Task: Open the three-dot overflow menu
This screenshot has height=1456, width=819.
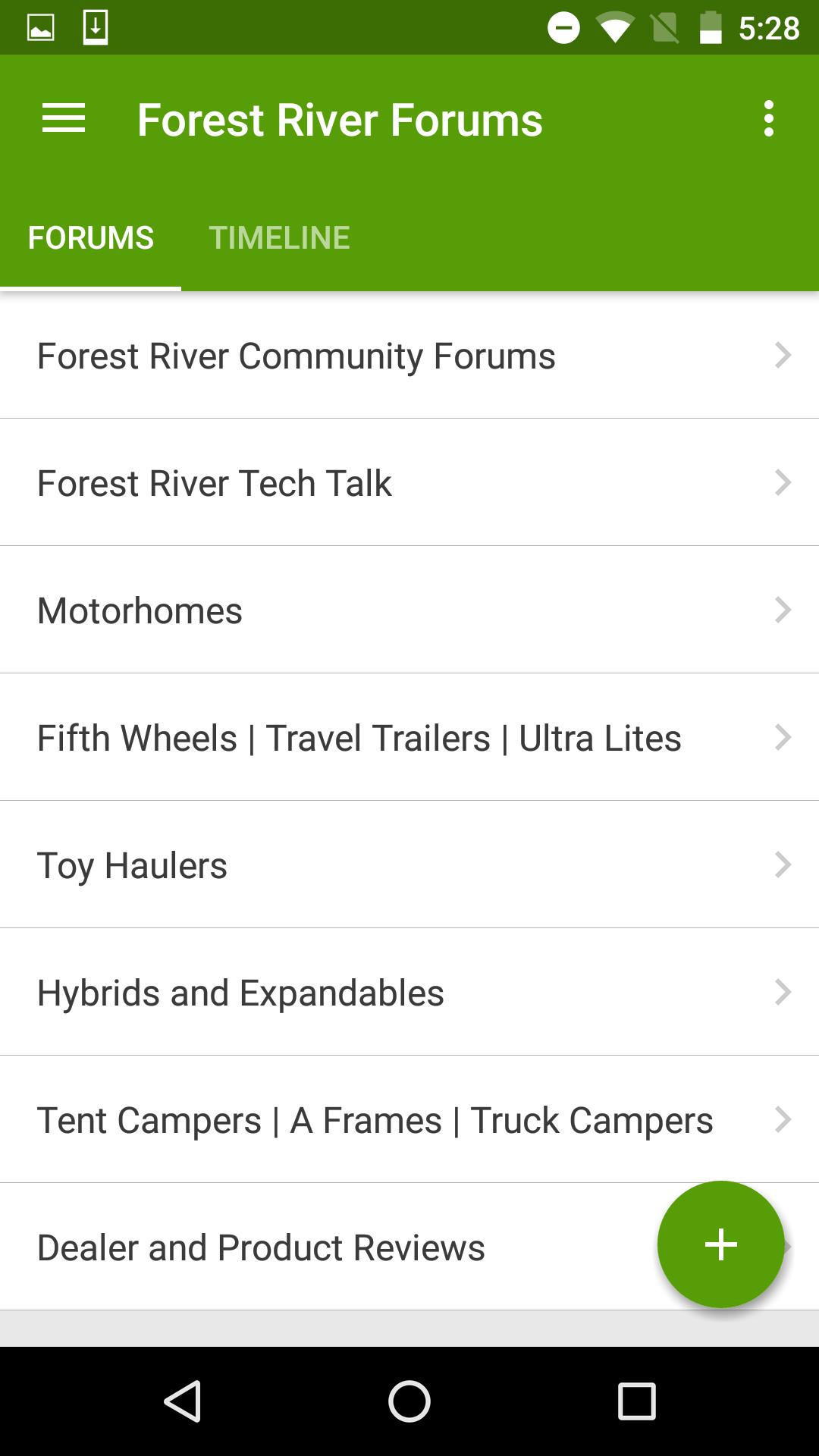Action: pos(769,118)
